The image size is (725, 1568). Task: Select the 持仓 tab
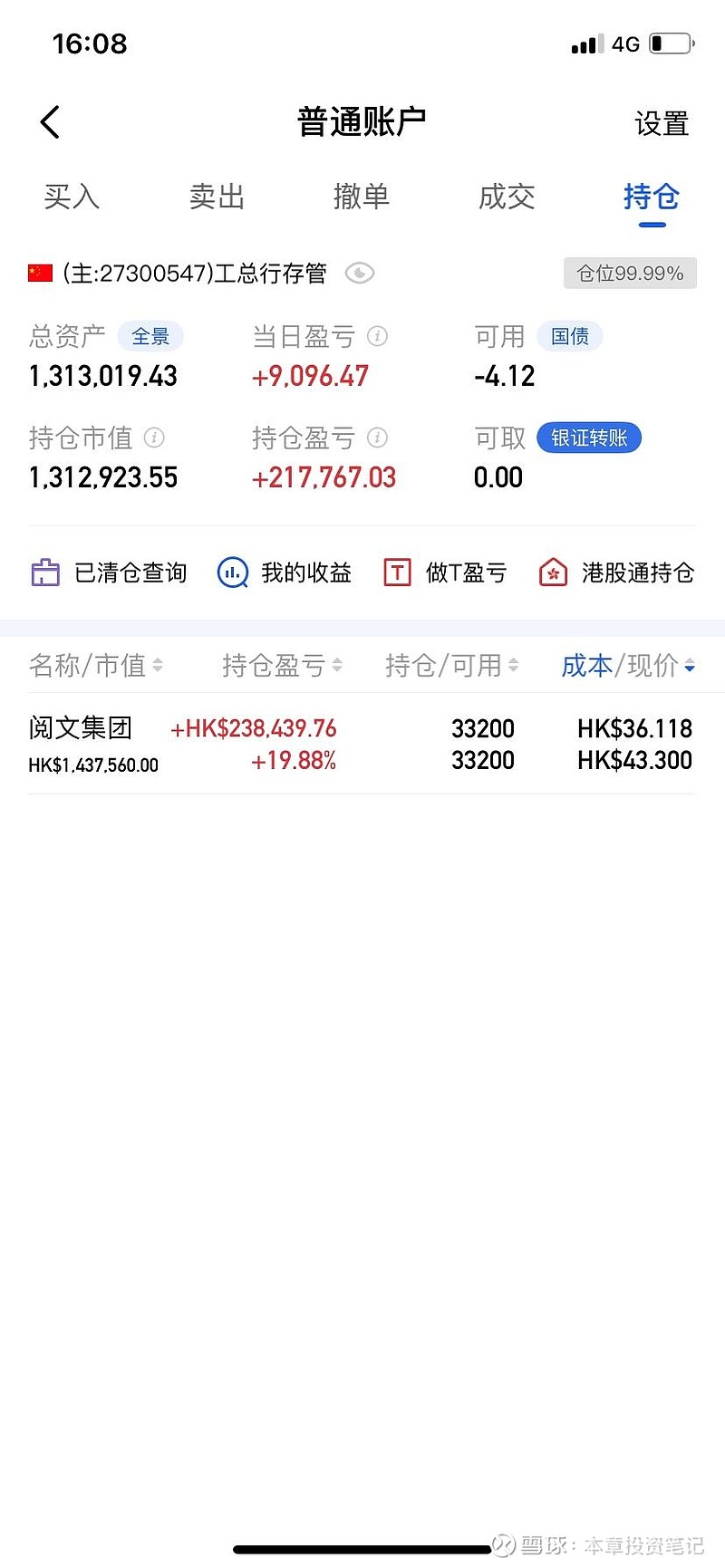[x=651, y=197]
